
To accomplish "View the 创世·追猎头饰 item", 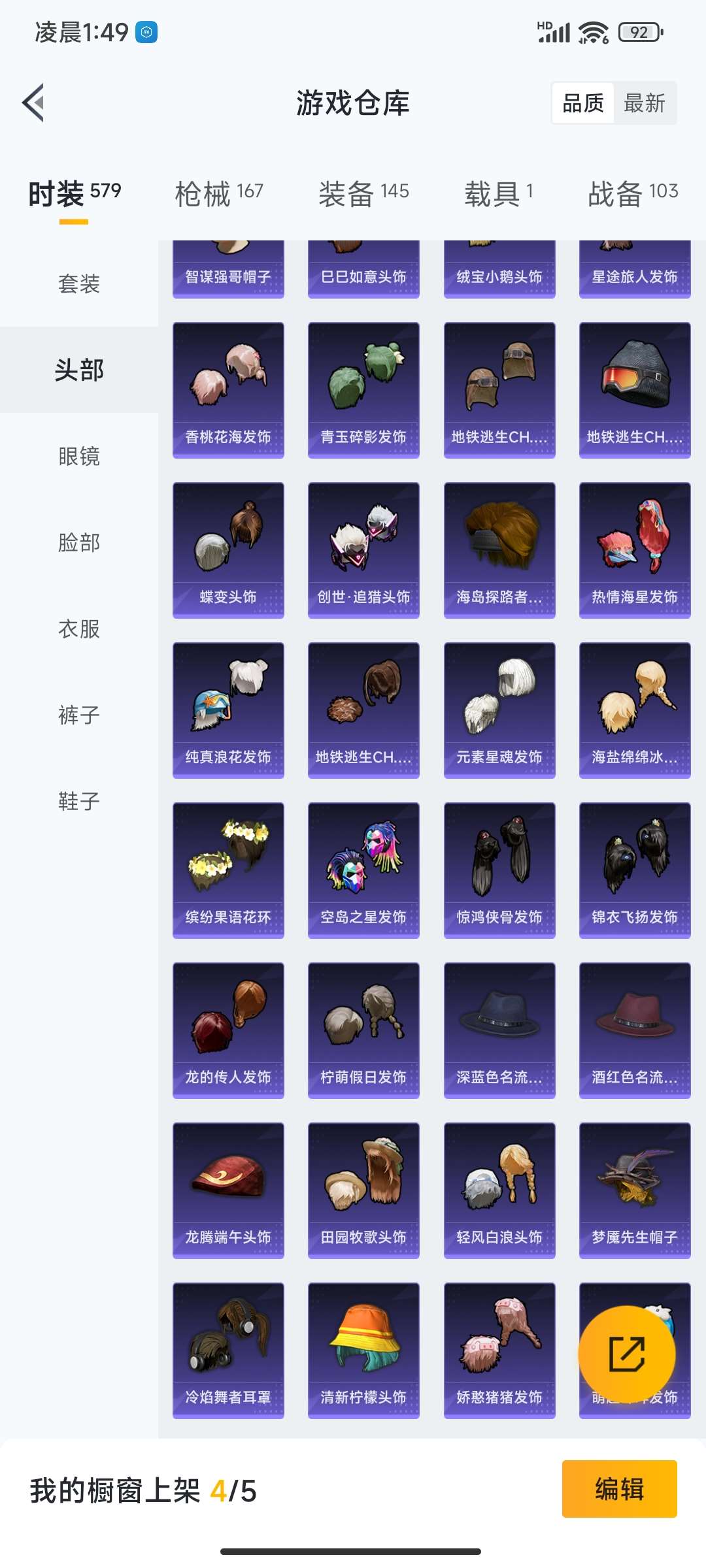I will tap(363, 550).
